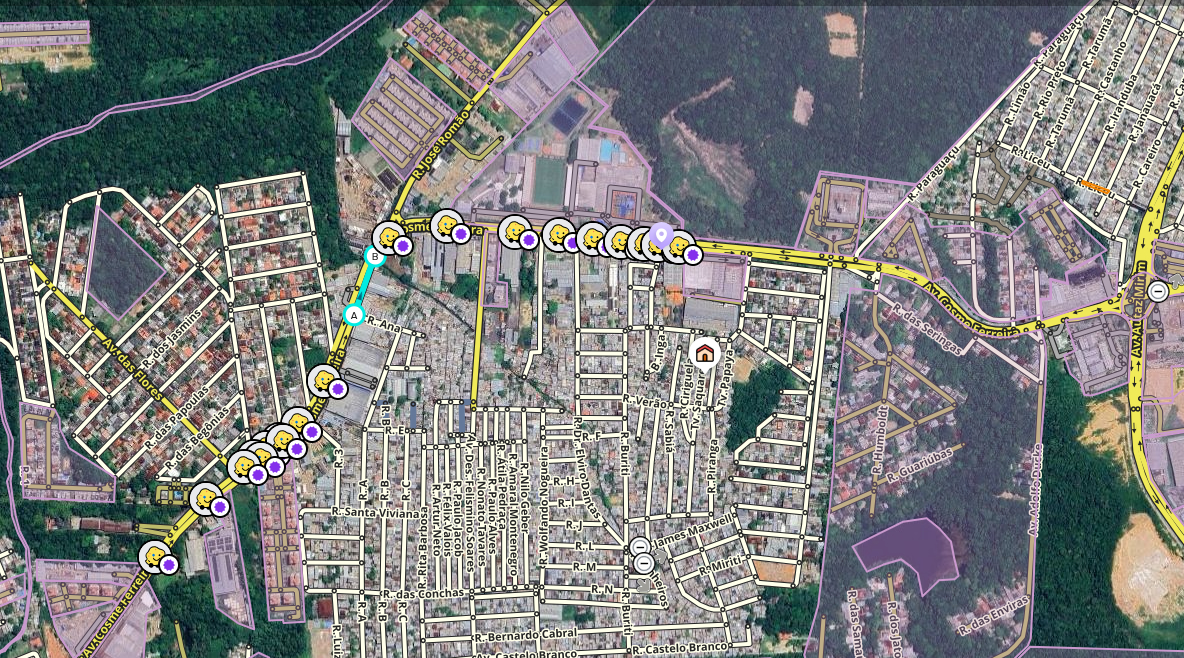Open the house-shaped residential place marker
This screenshot has height=658, width=1184.
(x=704, y=352)
